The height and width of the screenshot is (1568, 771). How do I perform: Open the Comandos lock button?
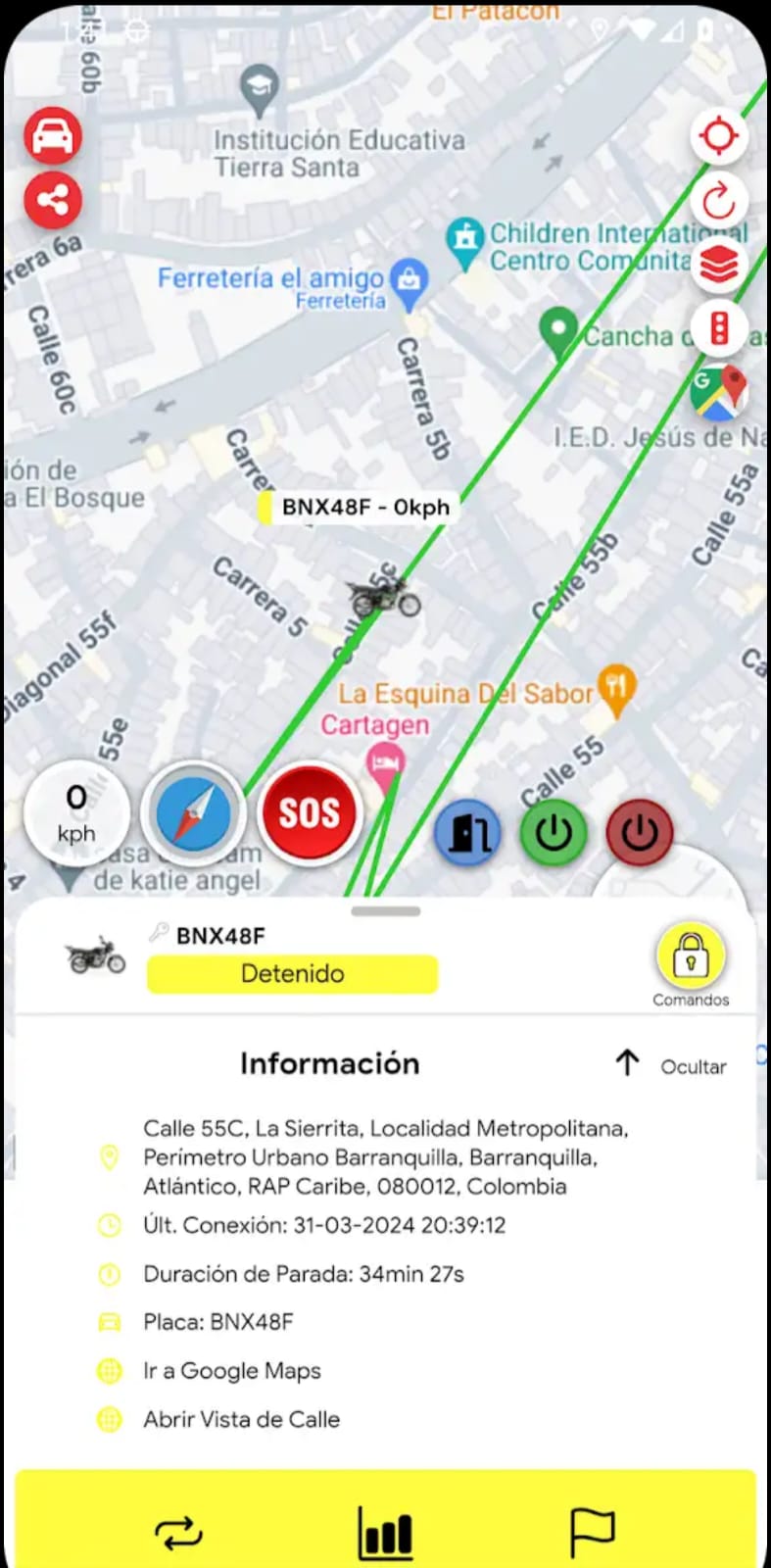pyautogui.click(x=691, y=956)
